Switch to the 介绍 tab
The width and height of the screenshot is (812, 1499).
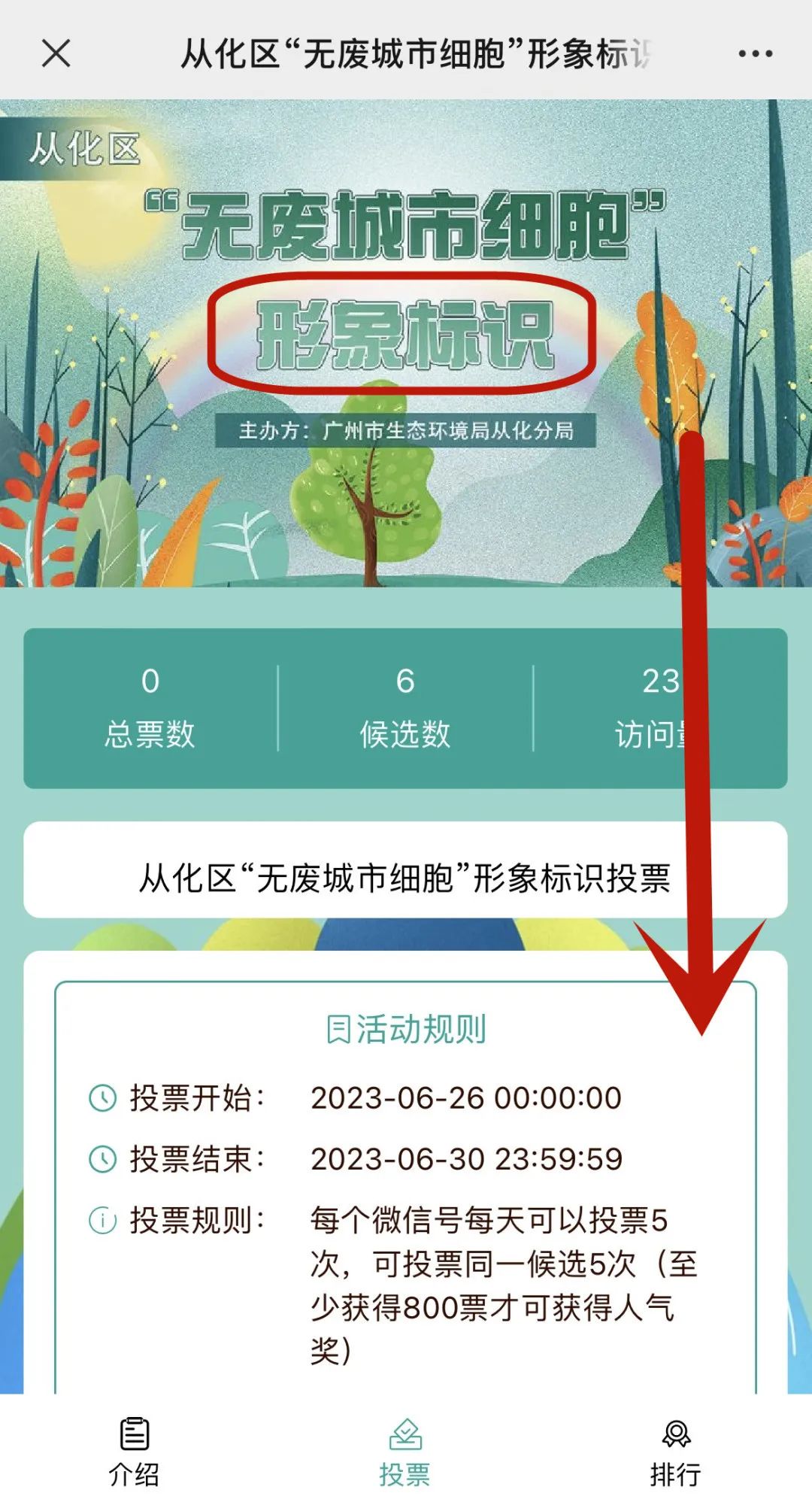(135, 1452)
